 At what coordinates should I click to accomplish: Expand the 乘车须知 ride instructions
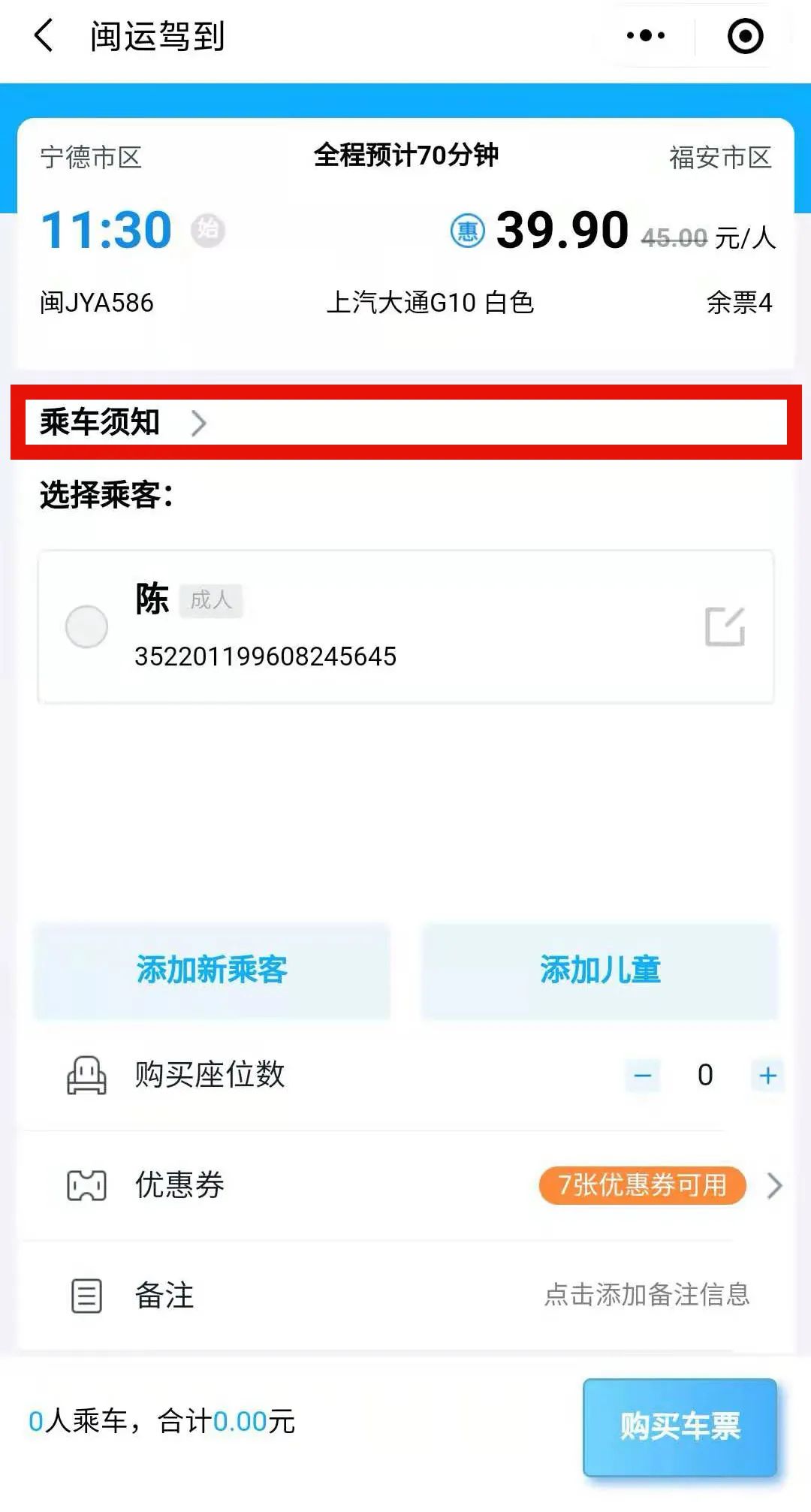[x=120, y=424]
